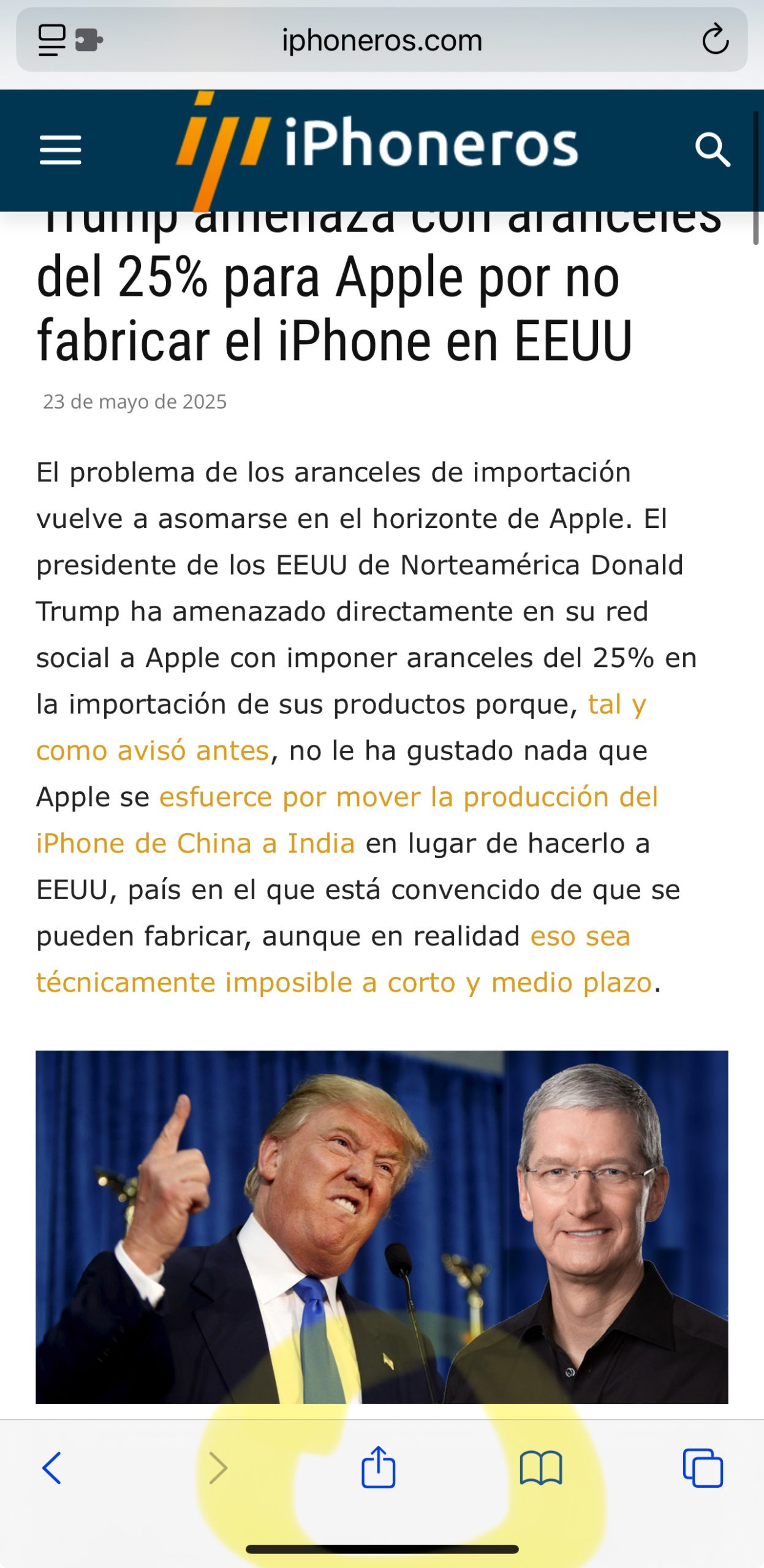Image resolution: width=764 pixels, height=1568 pixels.
Task: Show all open tabs
Action: 703,1468
